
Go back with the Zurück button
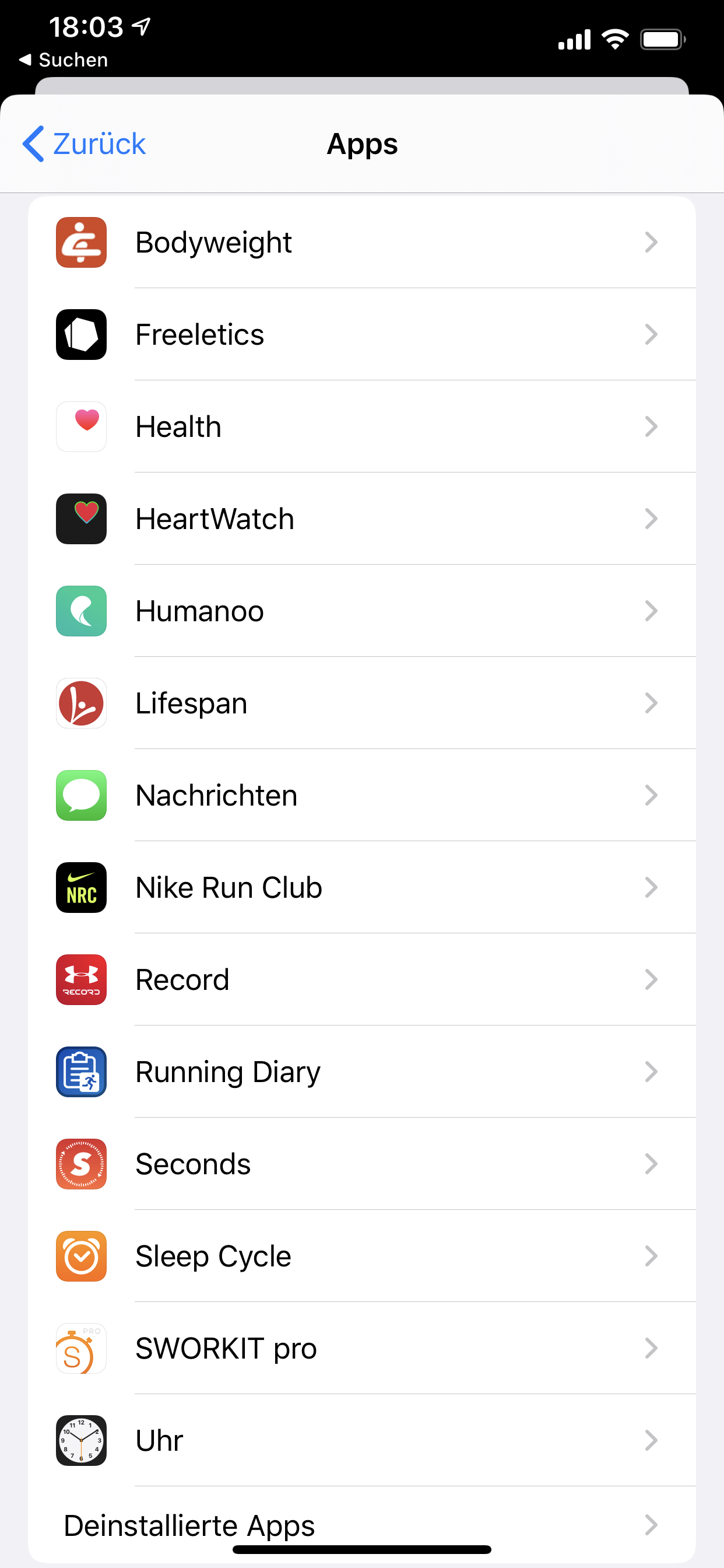[x=85, y=144]
